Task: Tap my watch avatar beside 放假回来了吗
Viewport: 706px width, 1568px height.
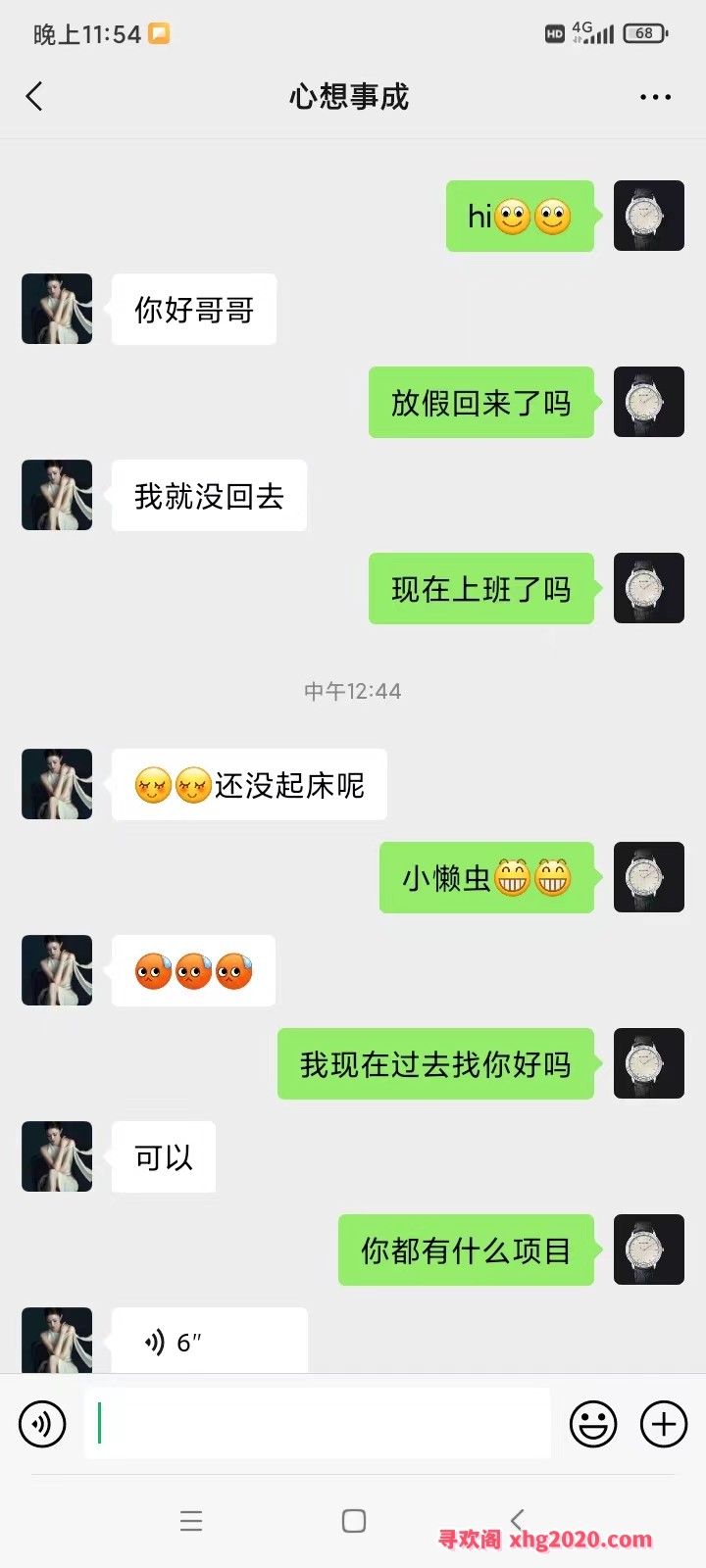Action: pyautogui.click(x=649, y=402)
